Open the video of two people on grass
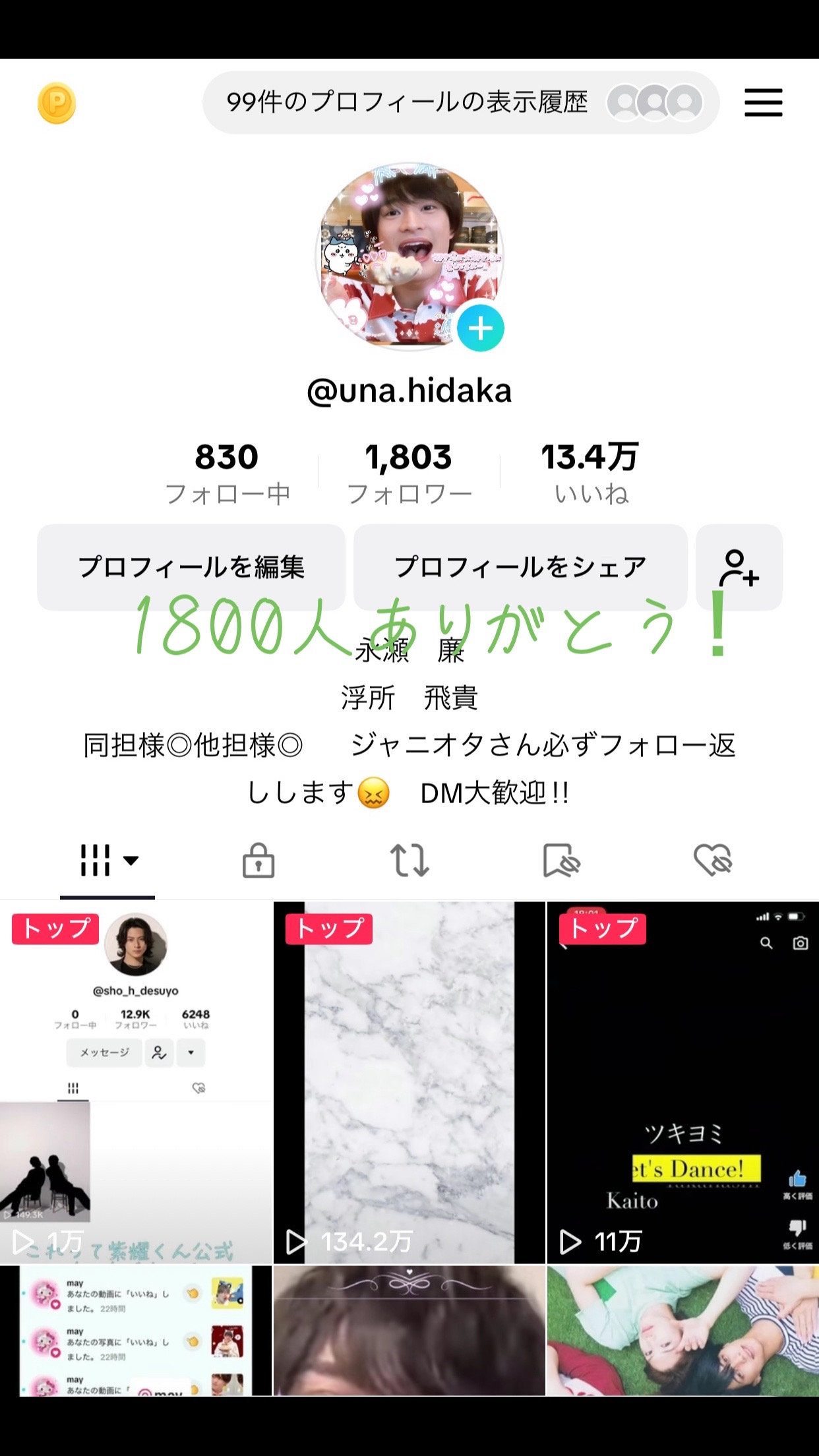This screenshot has width=819, height=1456. click(x=682, y=1329)
